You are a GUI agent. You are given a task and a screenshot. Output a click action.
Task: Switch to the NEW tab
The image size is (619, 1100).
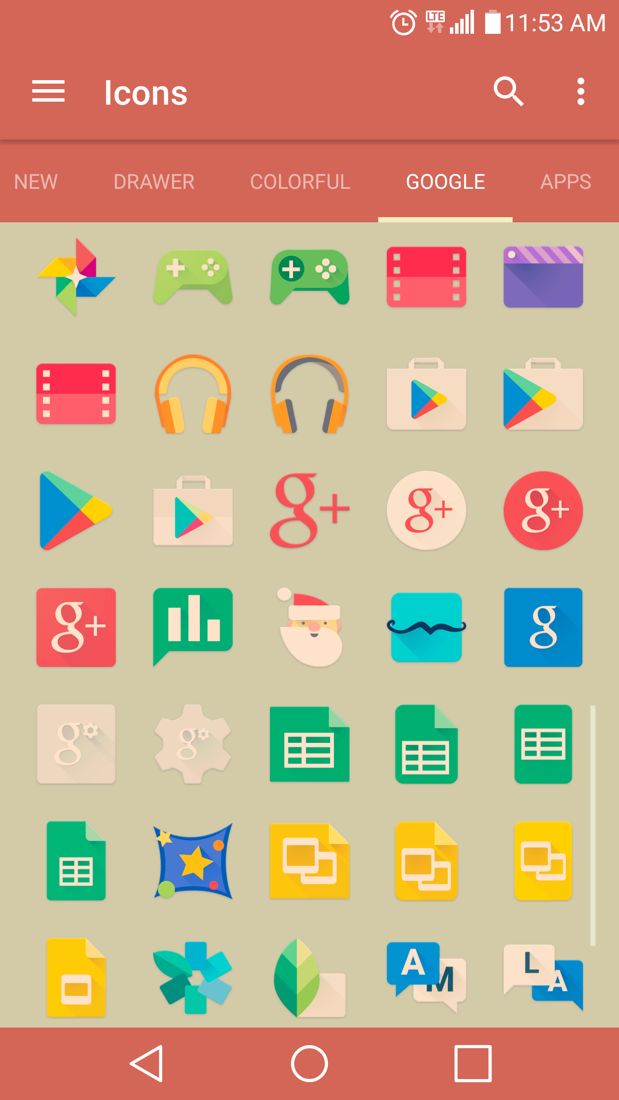click(36, 182)
